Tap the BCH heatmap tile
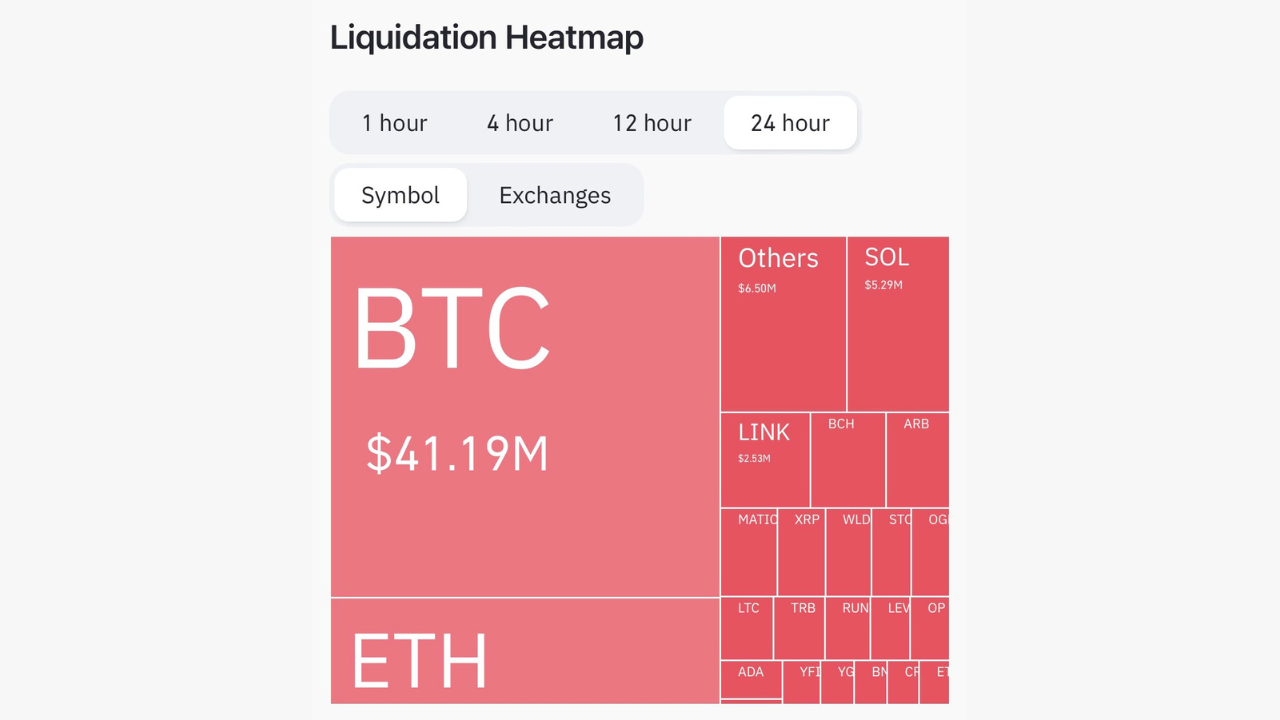This screenshot has width=1280, height=720. click(848, 460)
